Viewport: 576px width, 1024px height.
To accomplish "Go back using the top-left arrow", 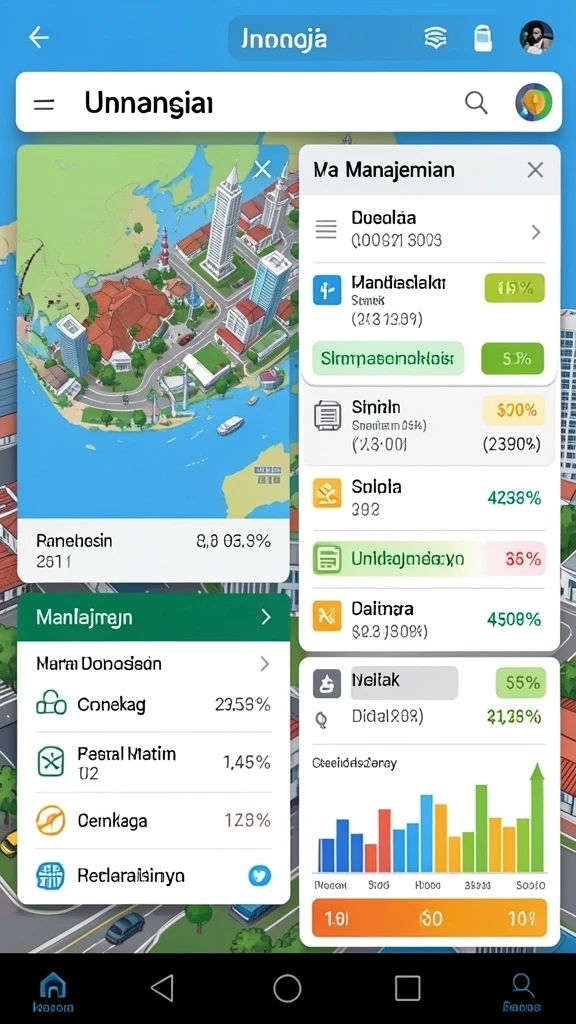I will pos(39,38).
